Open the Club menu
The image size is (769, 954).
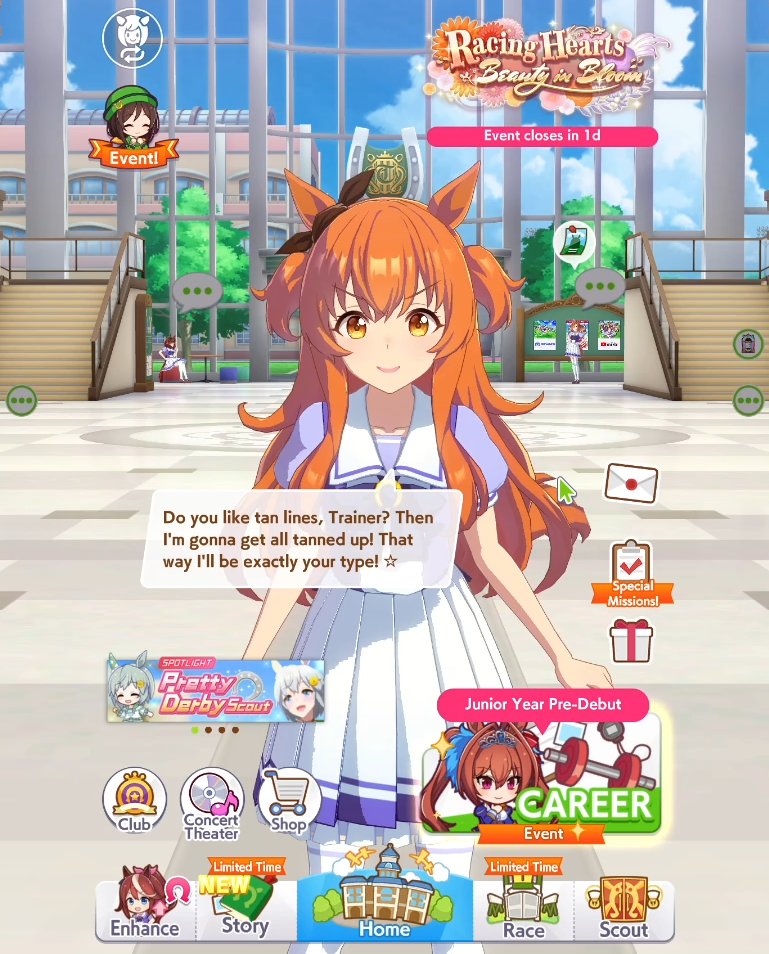(134, 800)
